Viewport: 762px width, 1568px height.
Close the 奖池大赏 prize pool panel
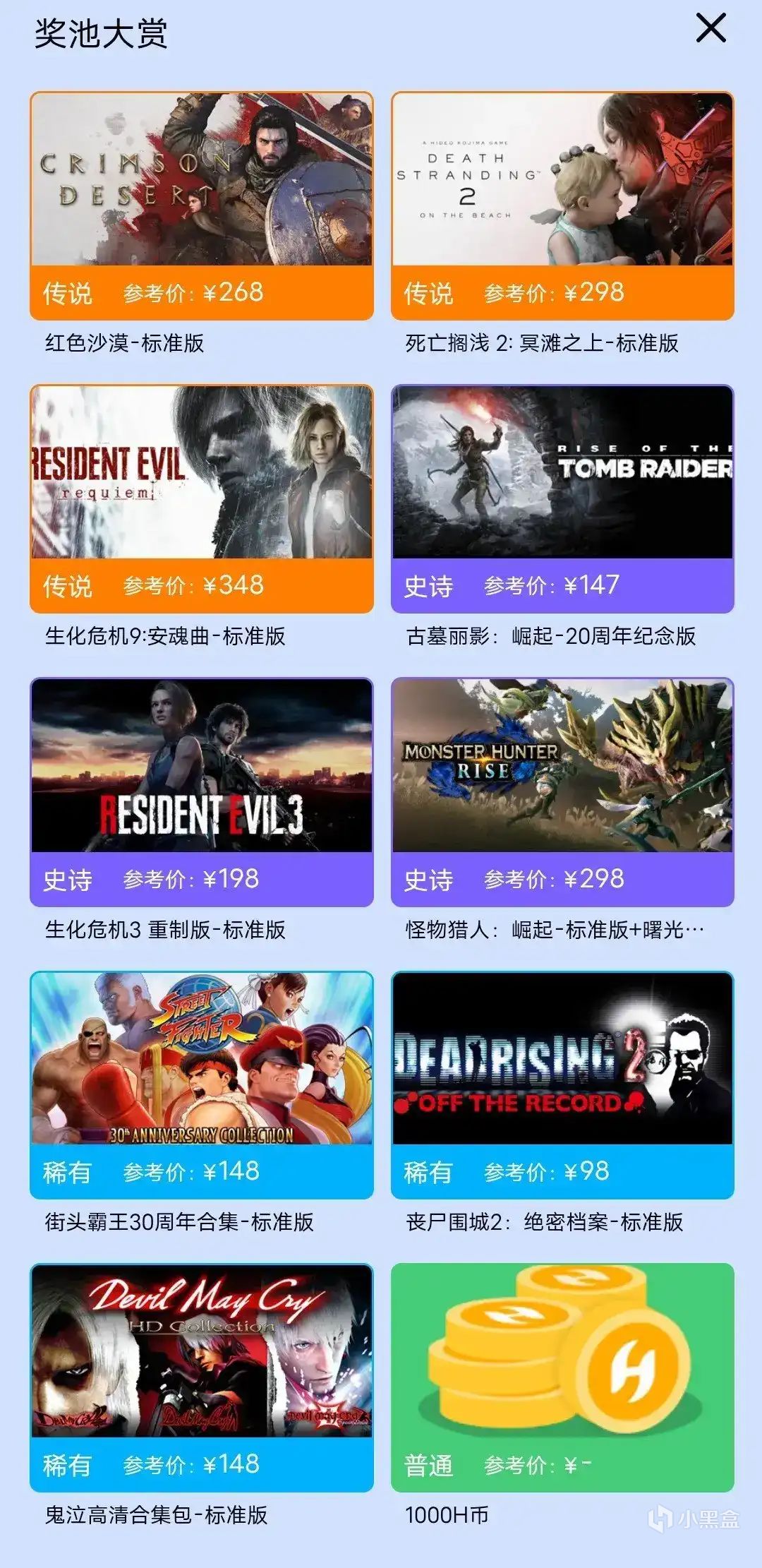[x=710, y=29]
